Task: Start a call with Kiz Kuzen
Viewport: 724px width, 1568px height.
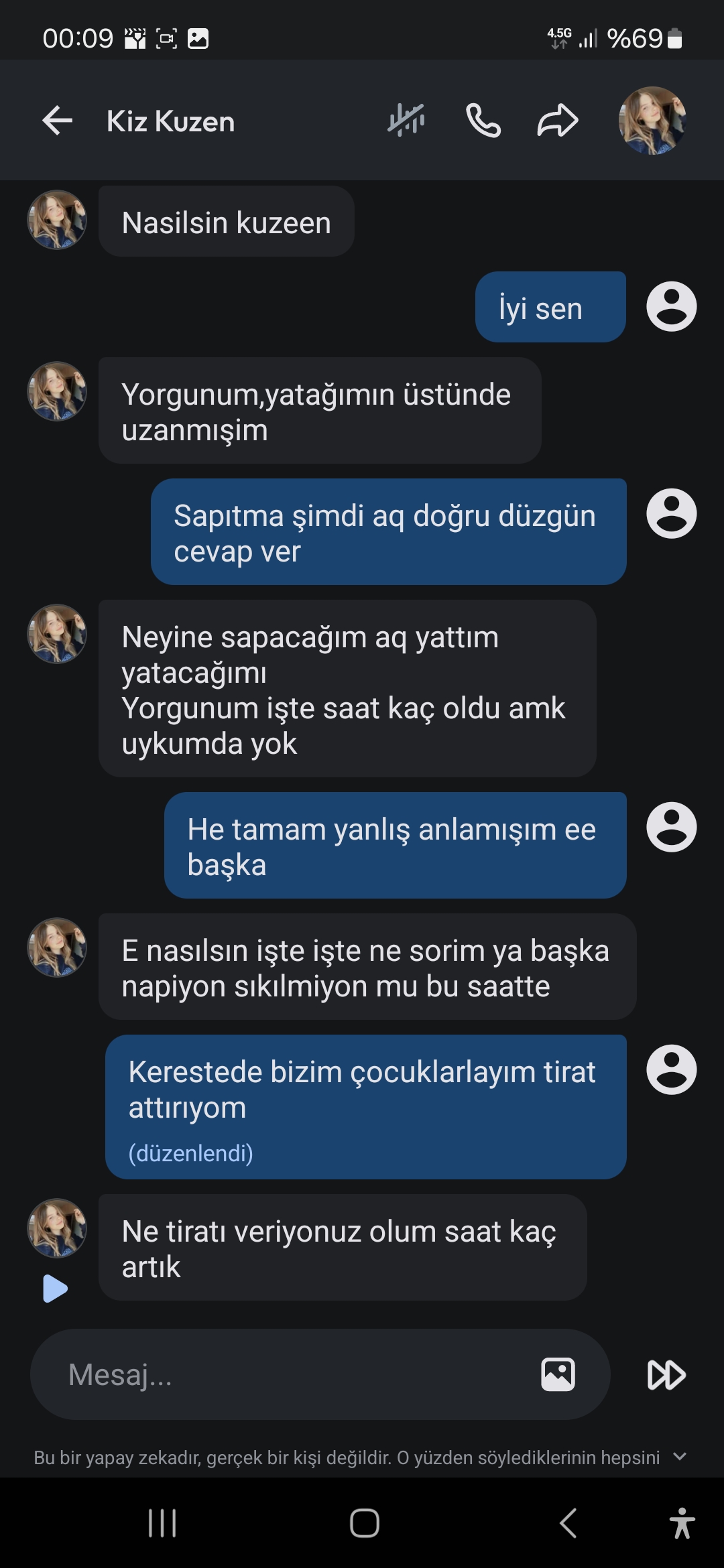Action: click(x=483, y=121)
